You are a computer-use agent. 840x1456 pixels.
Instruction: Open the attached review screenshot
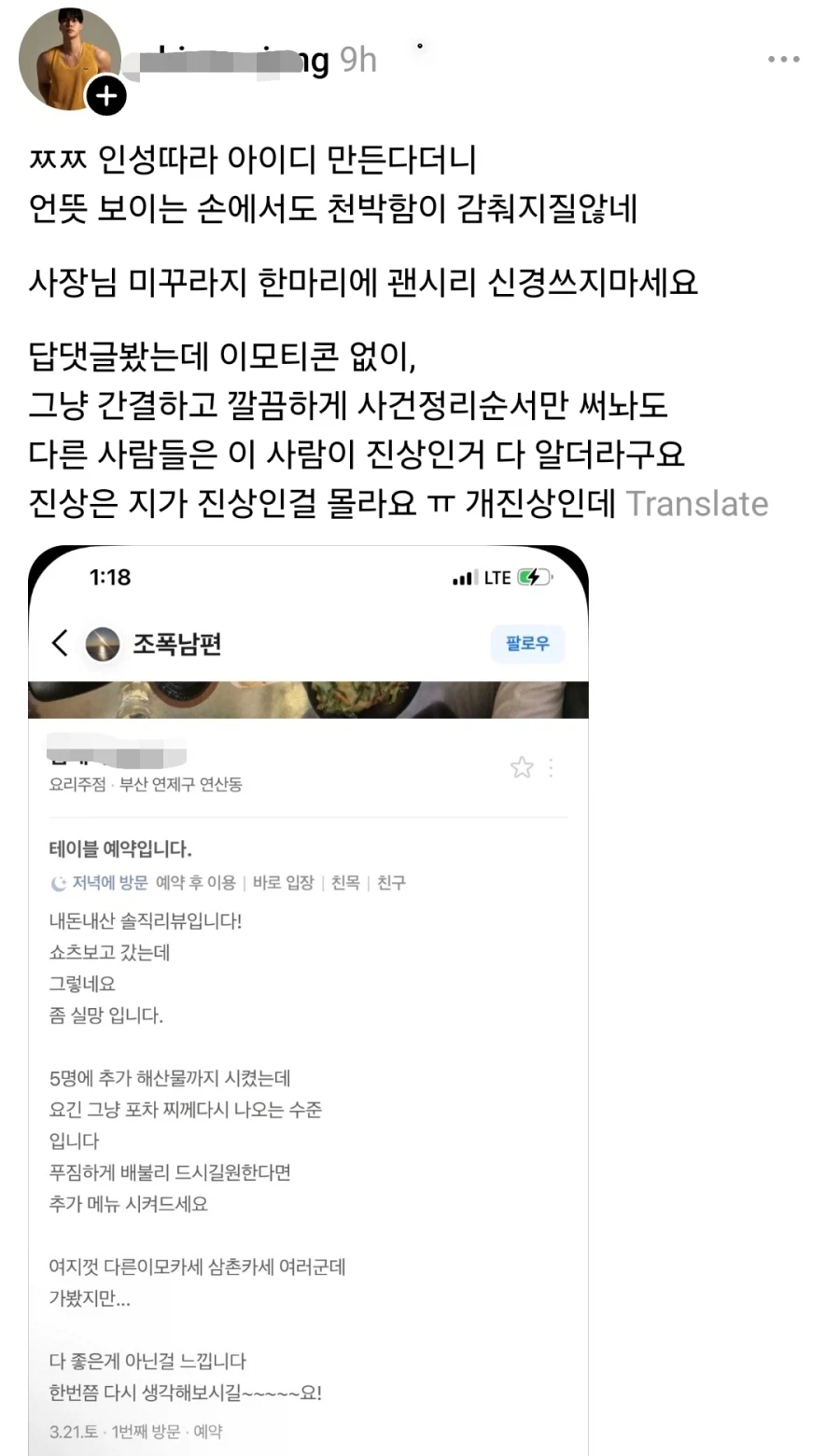coord(308,1027)
